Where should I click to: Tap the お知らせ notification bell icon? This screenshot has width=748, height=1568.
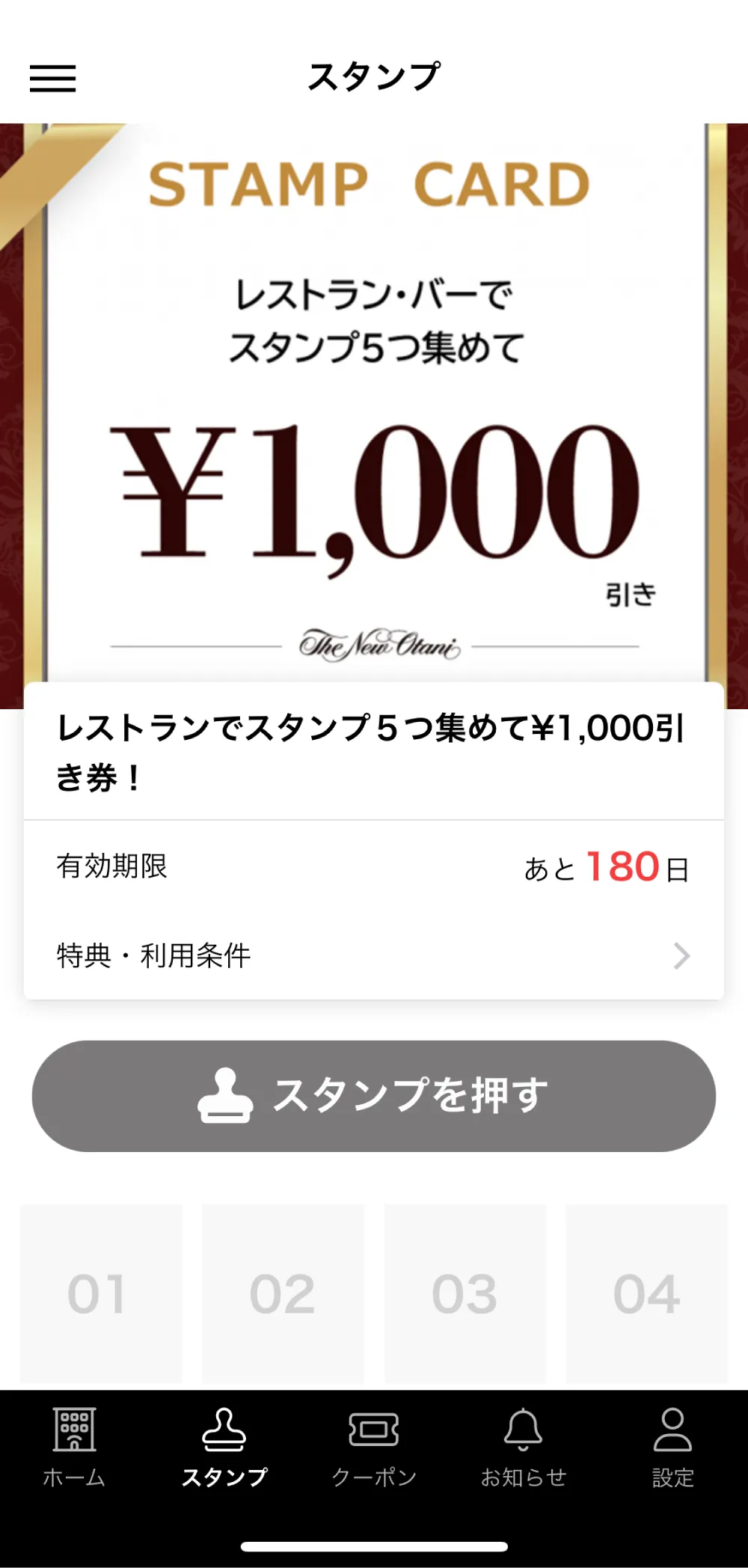[524, 1430]
